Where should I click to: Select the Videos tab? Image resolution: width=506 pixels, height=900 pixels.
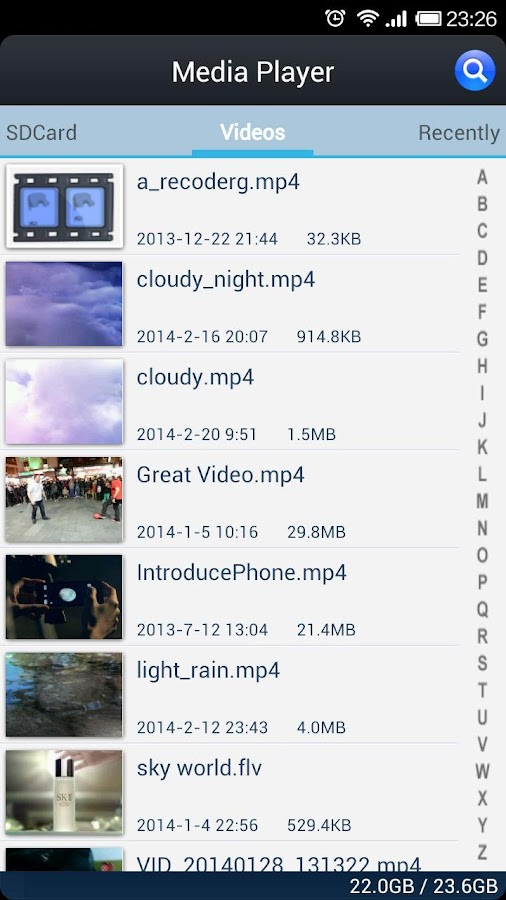point(252,133)
